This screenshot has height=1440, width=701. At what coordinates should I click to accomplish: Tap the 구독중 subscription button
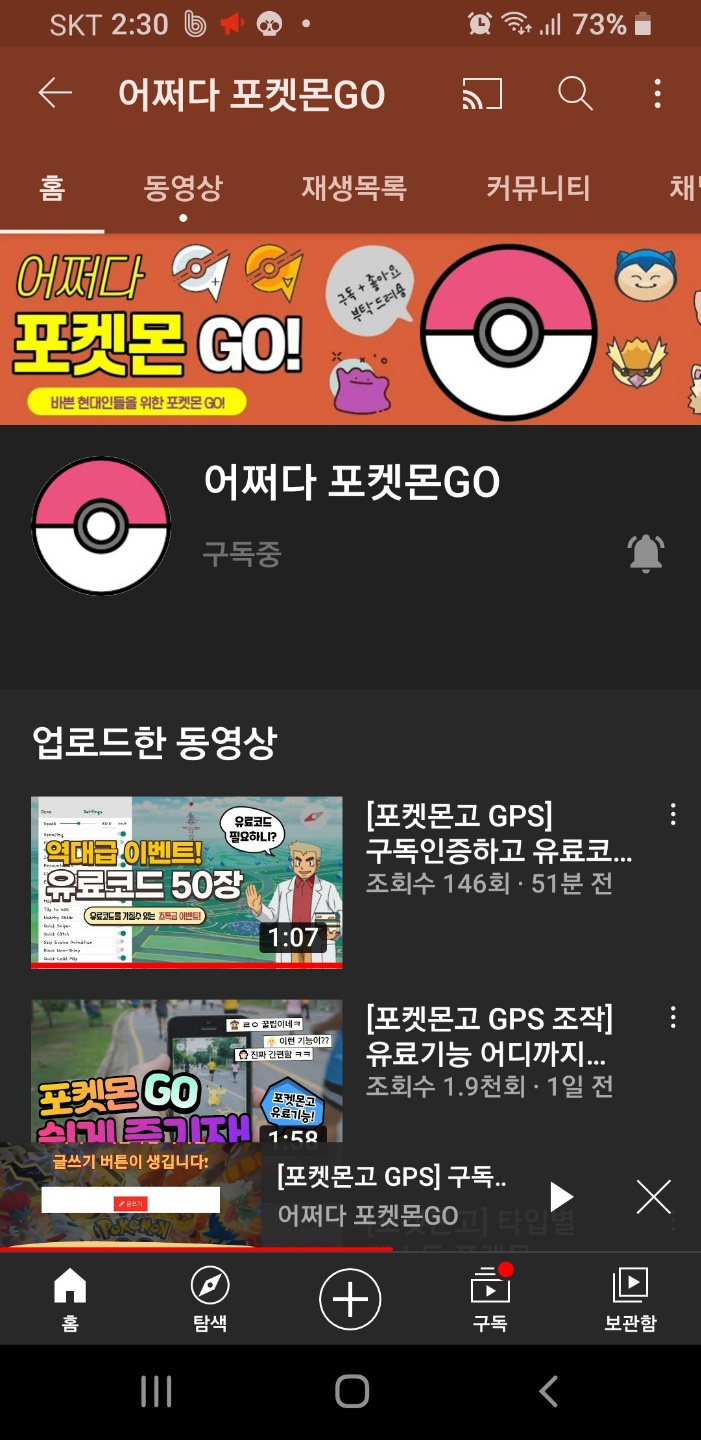pyautogui.click(x=242, y=554)
